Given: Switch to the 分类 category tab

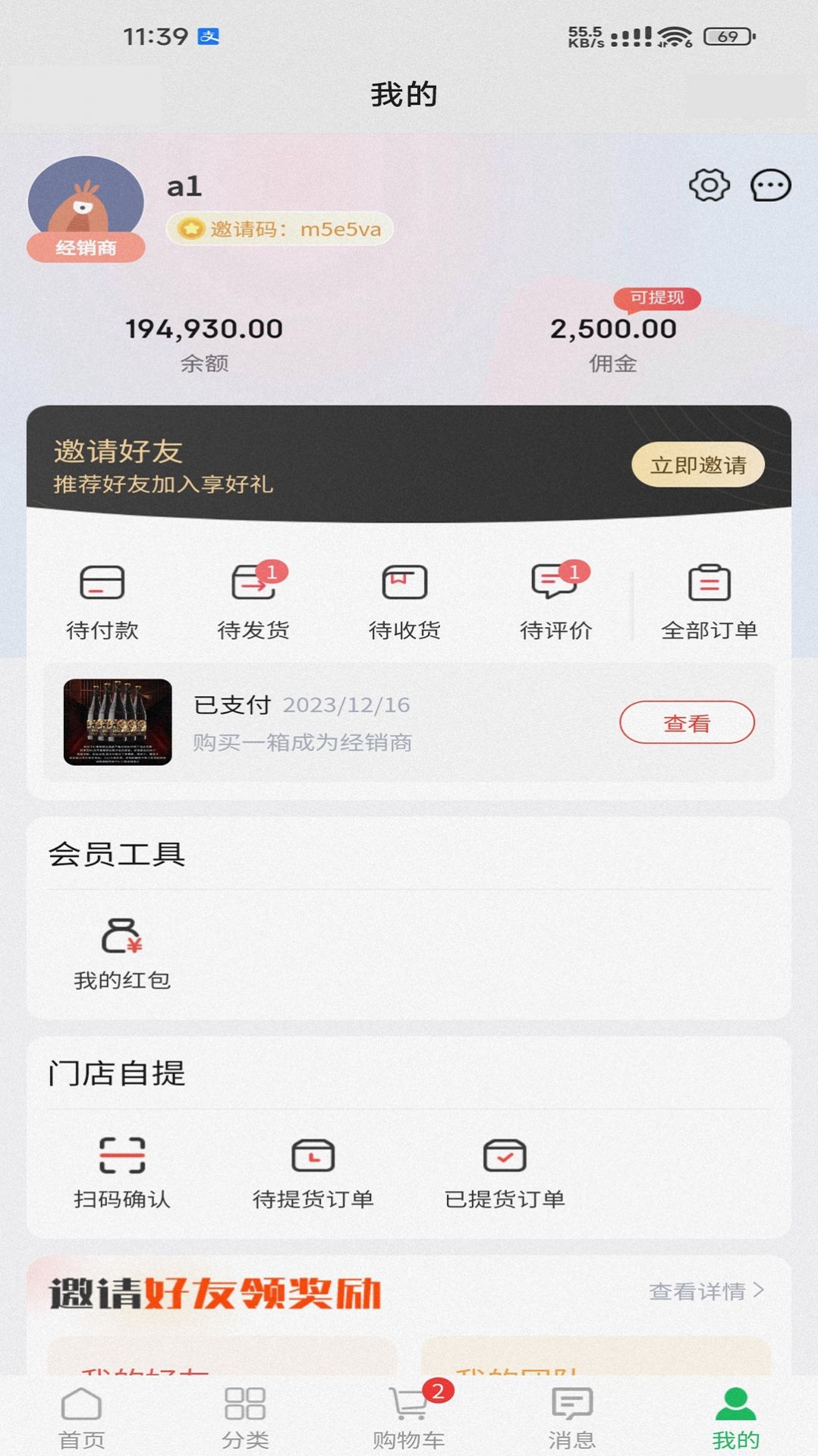Looking at the screenshot, I should 245,1416.
